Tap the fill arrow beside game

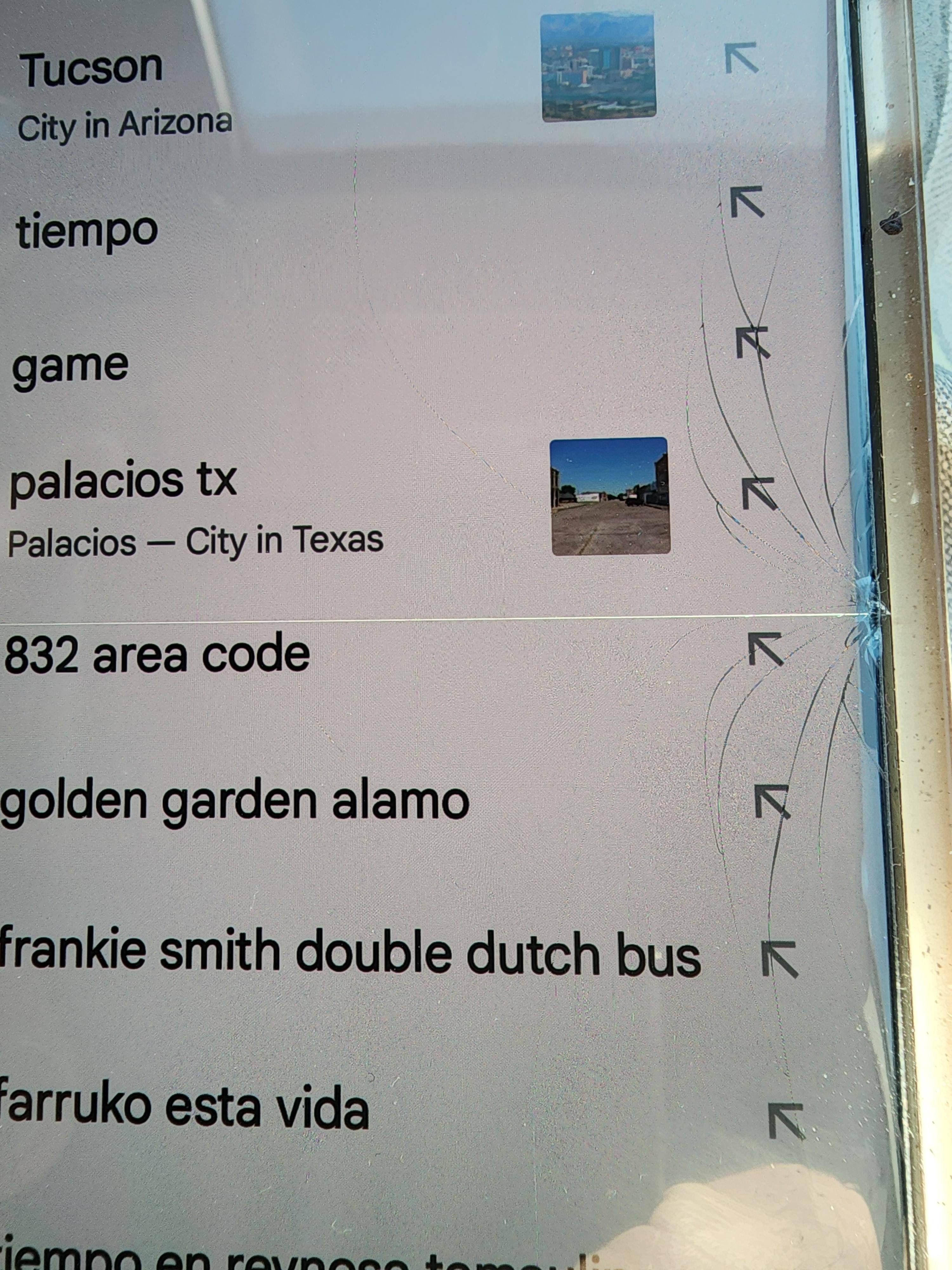(752, 343)
